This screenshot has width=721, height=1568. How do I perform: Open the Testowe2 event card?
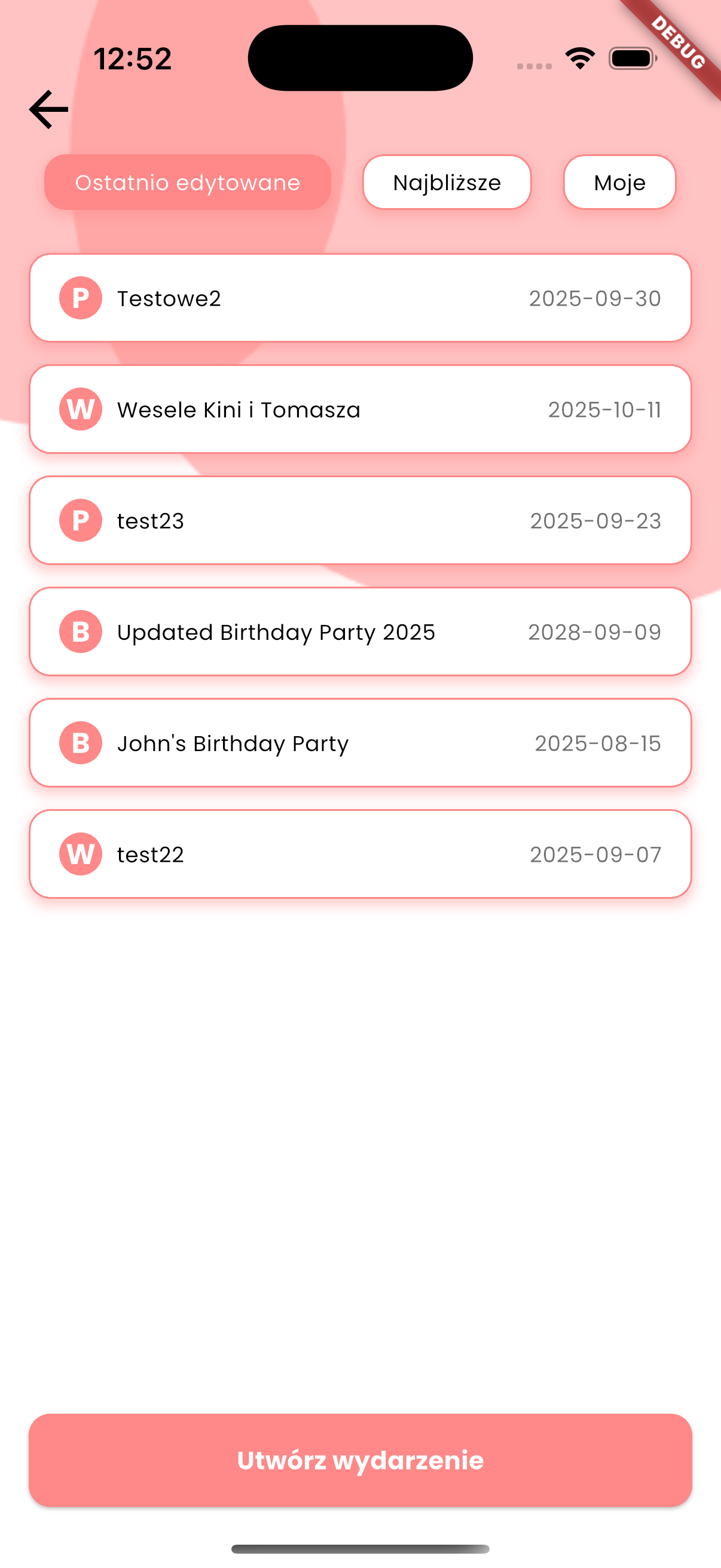point(360,298)
